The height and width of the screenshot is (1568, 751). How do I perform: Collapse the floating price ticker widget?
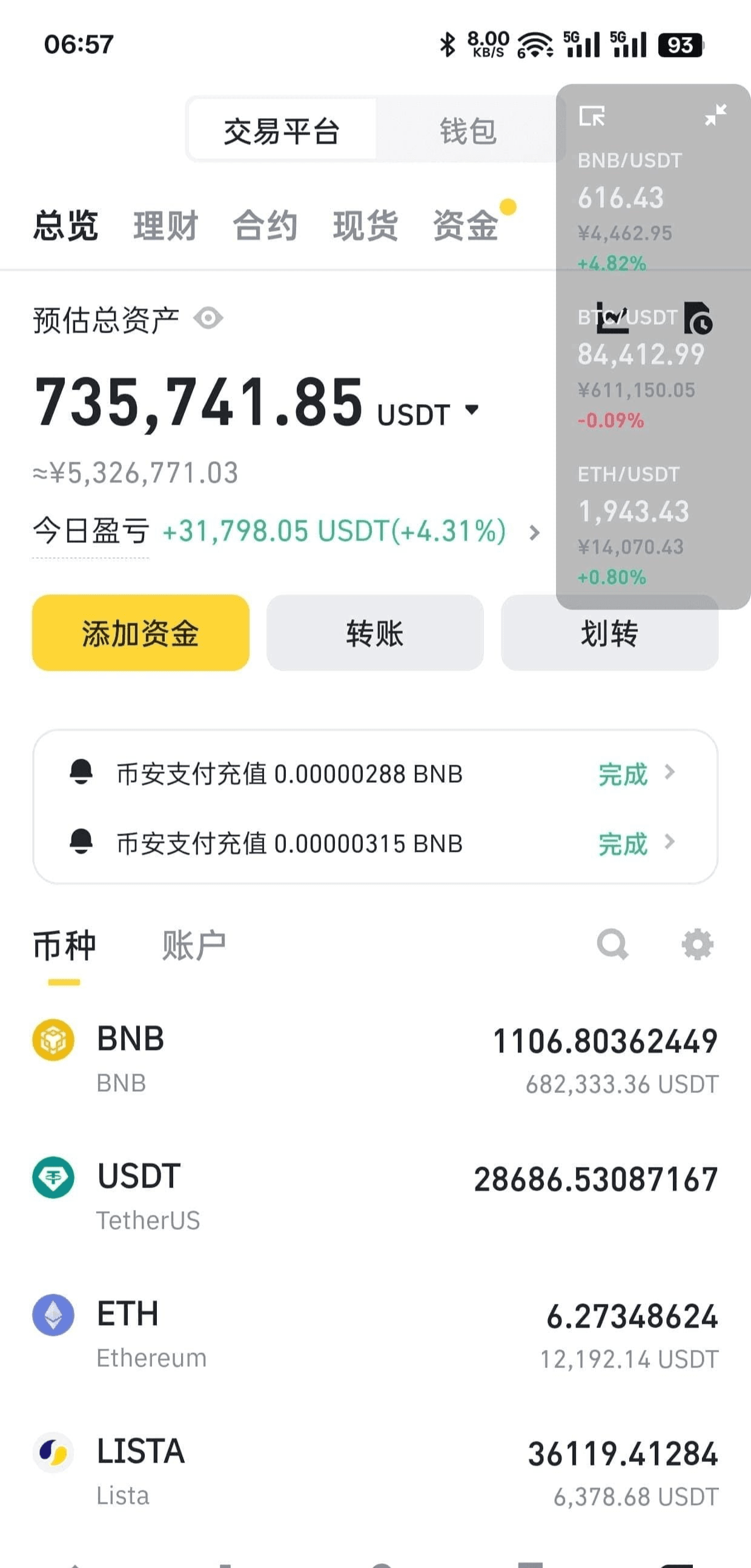point(716,115)
